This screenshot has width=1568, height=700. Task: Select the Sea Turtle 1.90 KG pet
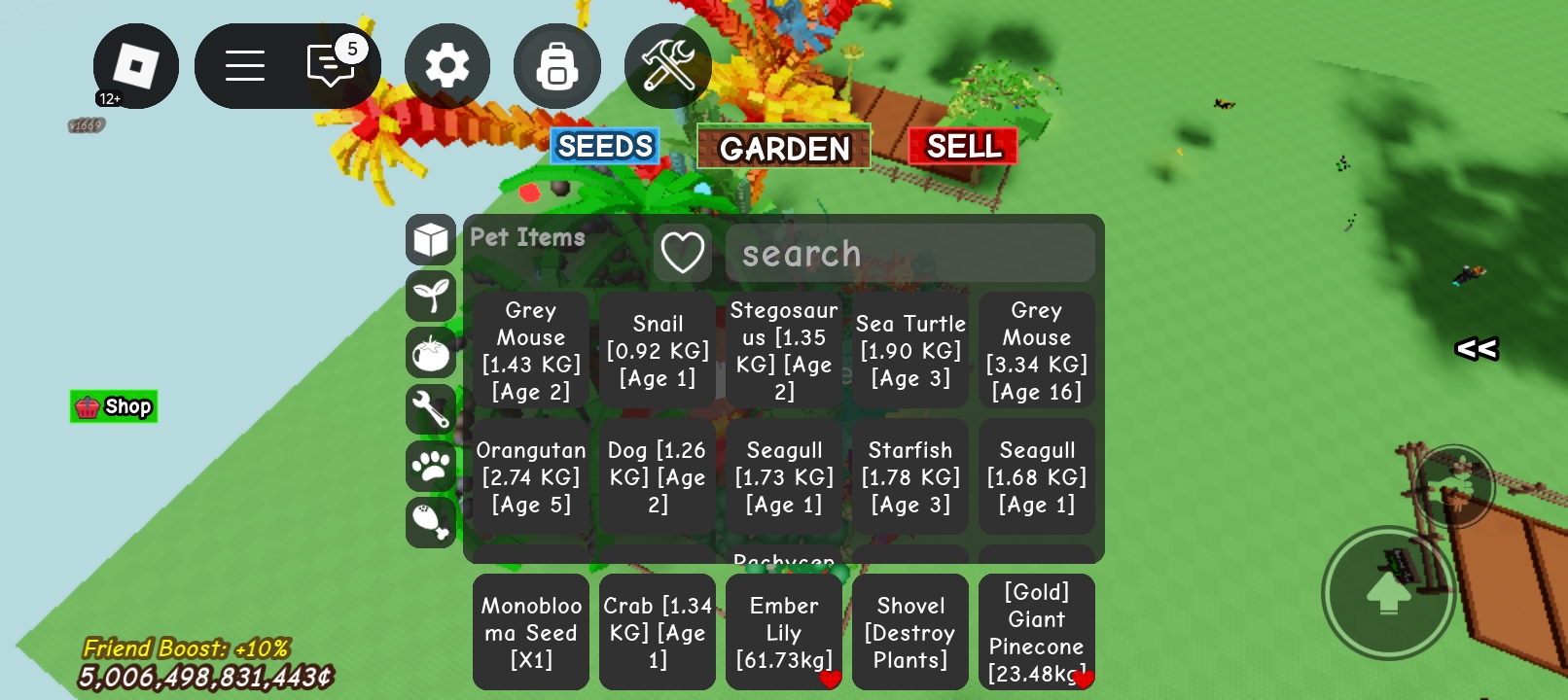[x=910, y=350]
